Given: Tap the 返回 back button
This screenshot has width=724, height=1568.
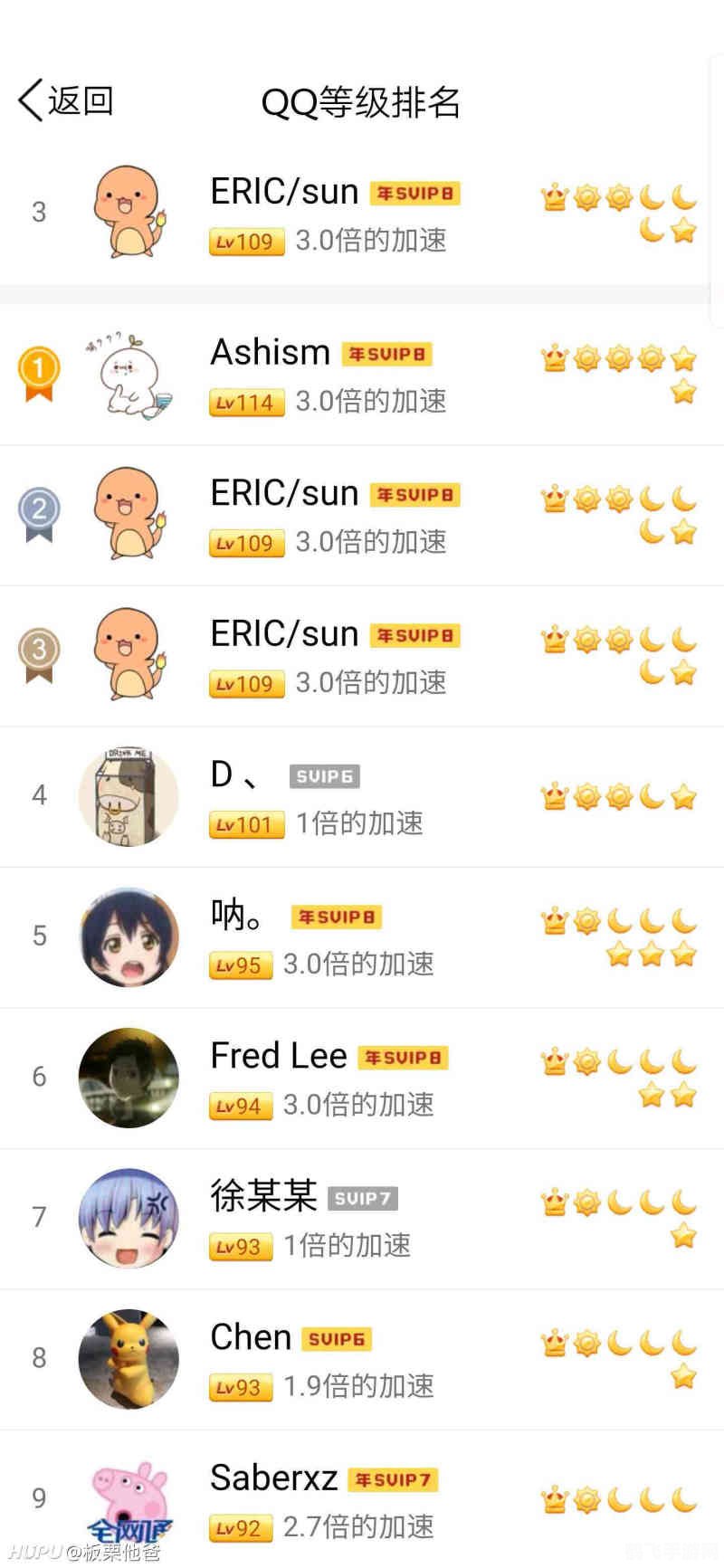Looking at the screenshot, I should (63, 100).
